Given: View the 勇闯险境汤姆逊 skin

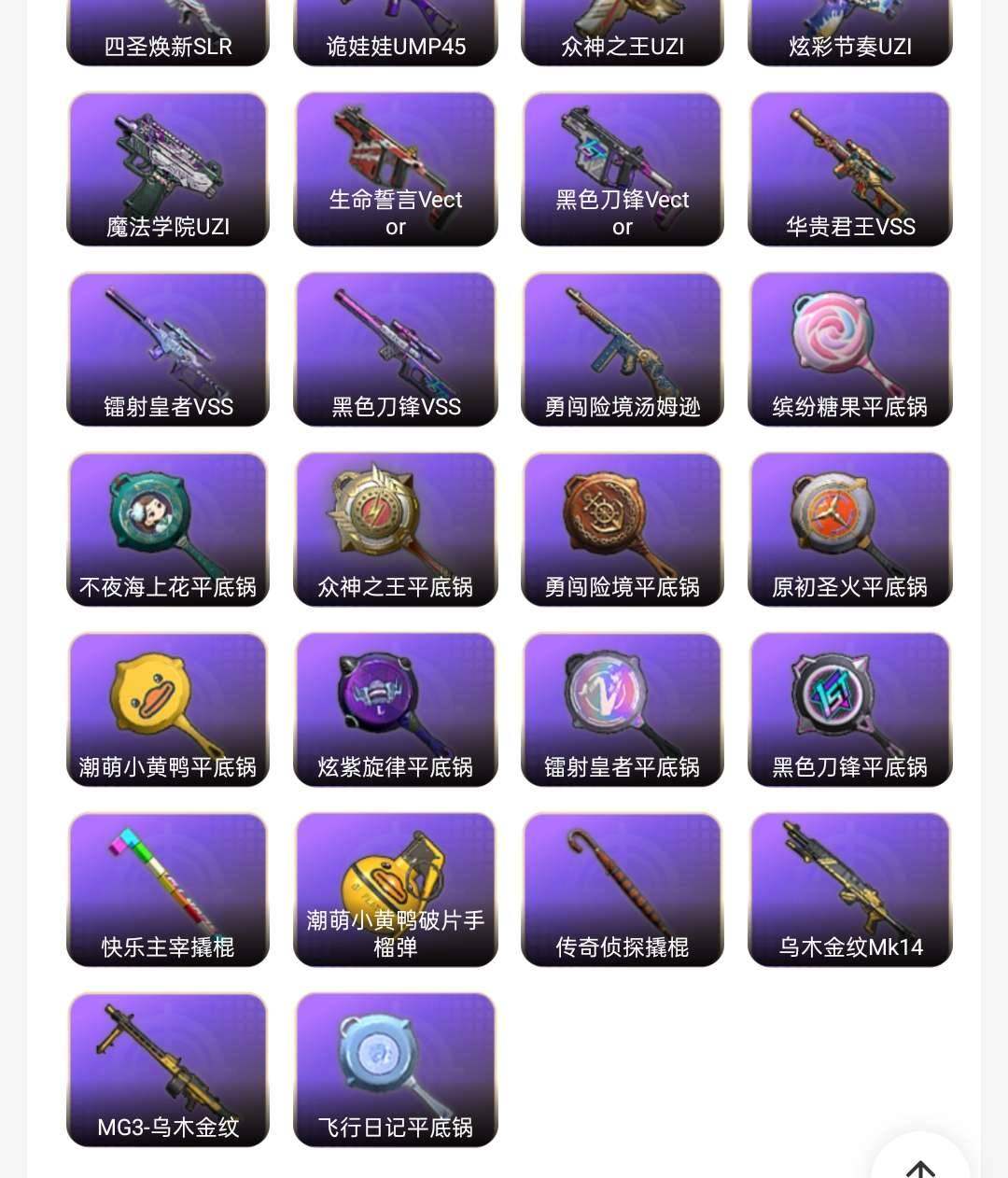Looking at the screenshot, I should pyautogui.click(x=623, y=349).
